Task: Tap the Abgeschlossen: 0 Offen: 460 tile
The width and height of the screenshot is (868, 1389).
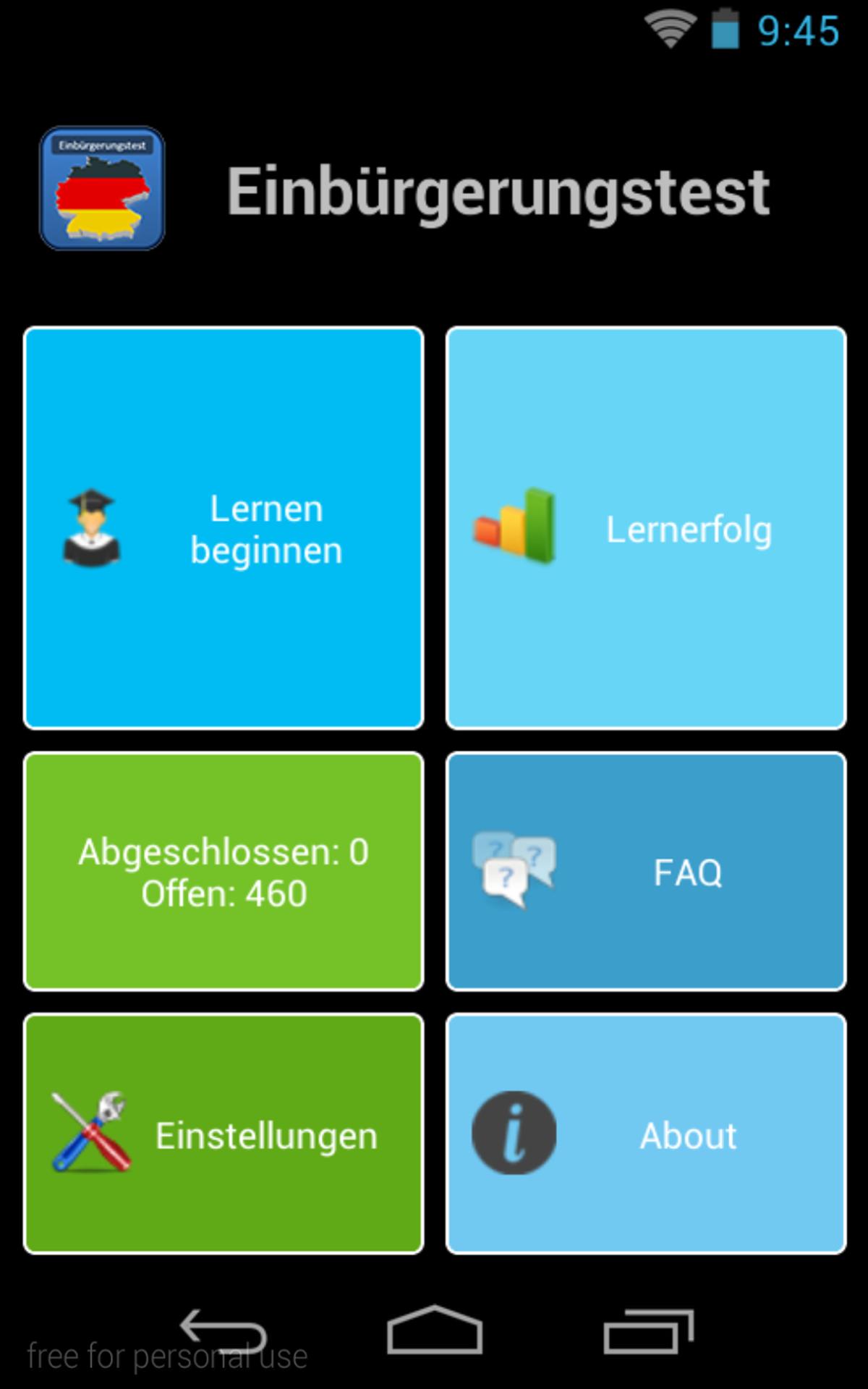Action: point(224,868)
